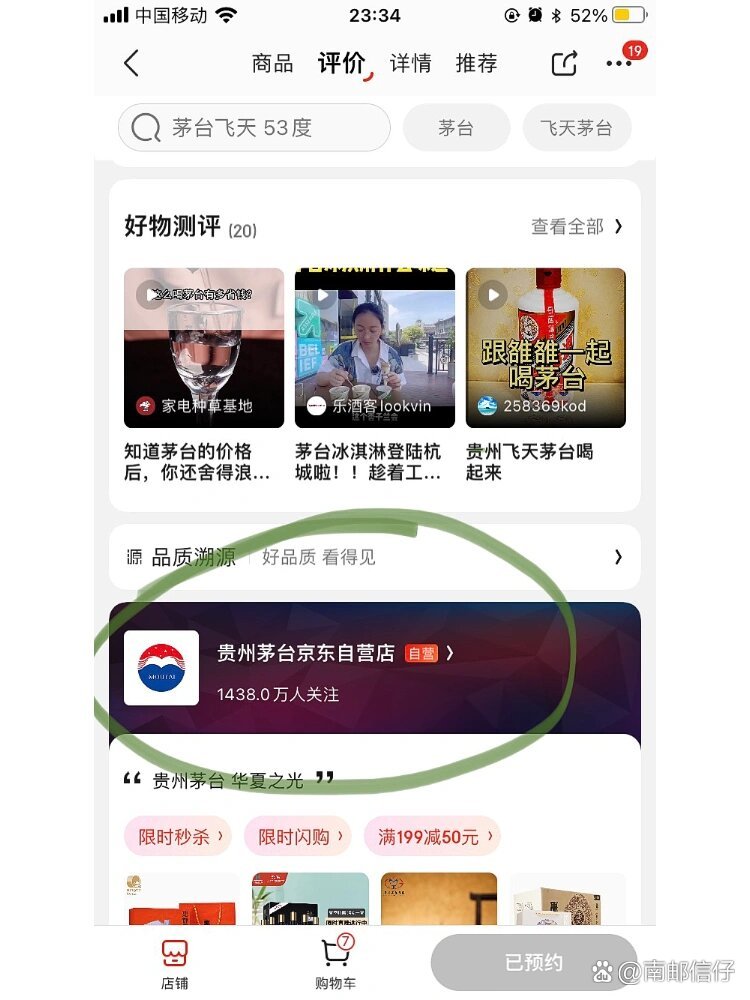Switch to the 推荐 tab
750x1000 pixels.
[476, 63]
